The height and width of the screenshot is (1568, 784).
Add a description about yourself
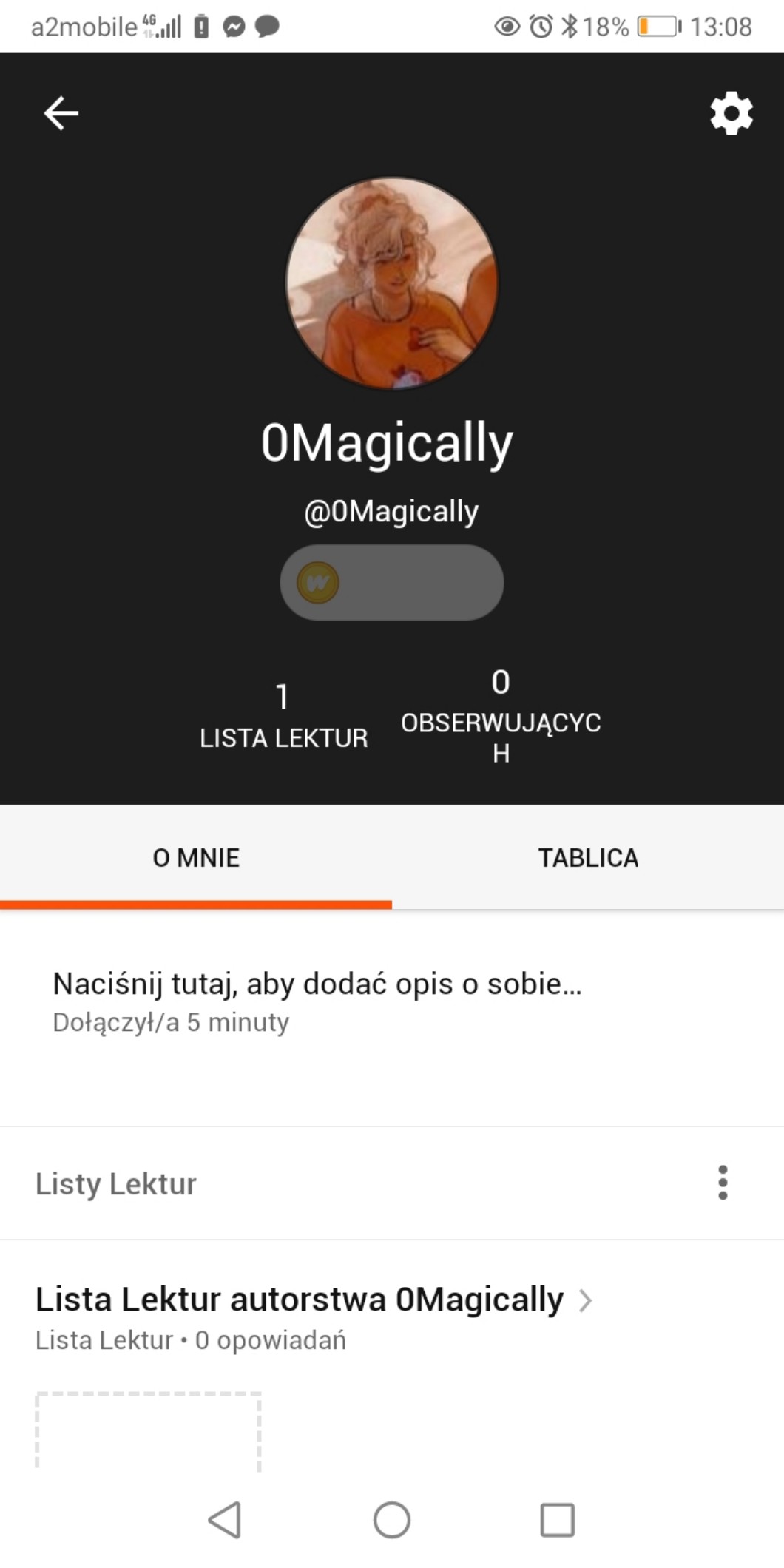coord(317,984)
